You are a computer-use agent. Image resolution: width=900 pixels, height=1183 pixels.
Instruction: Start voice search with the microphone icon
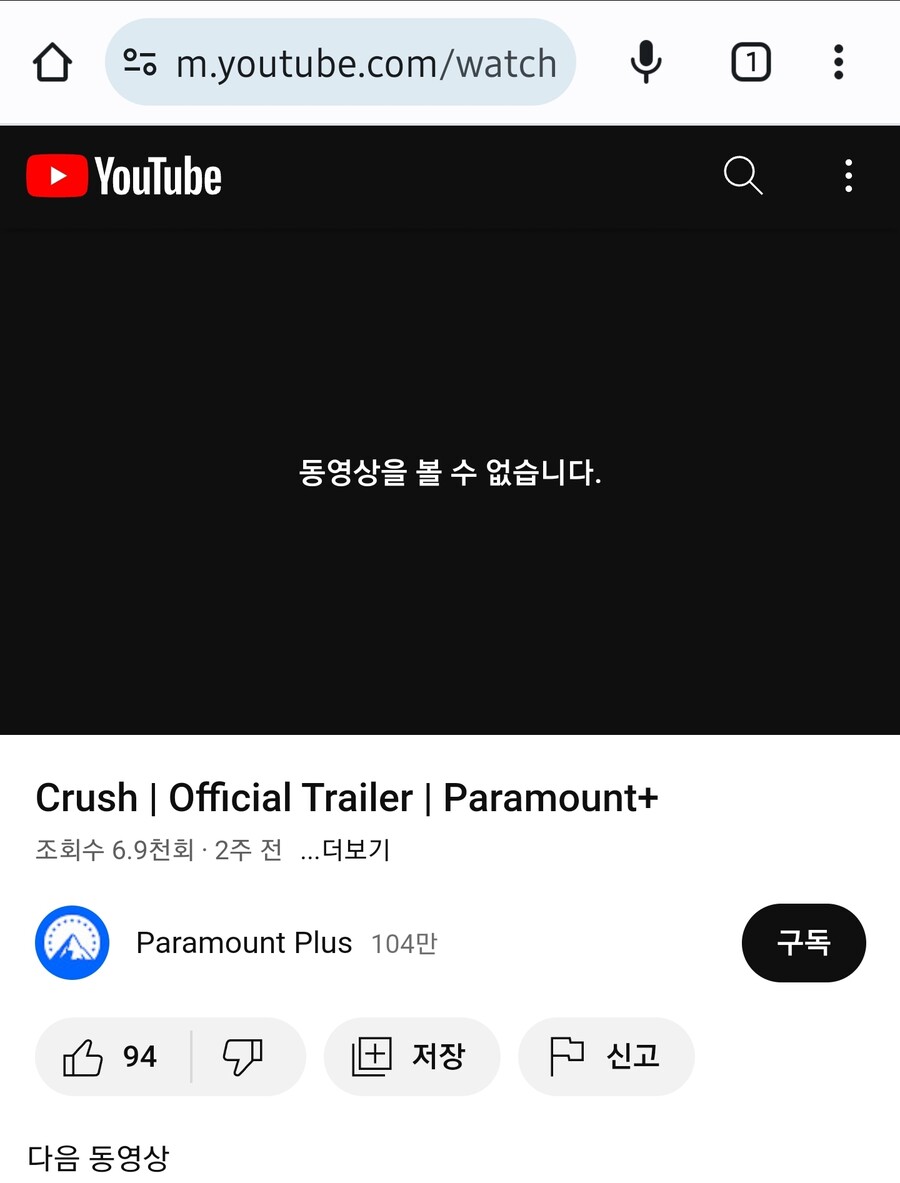646,62
